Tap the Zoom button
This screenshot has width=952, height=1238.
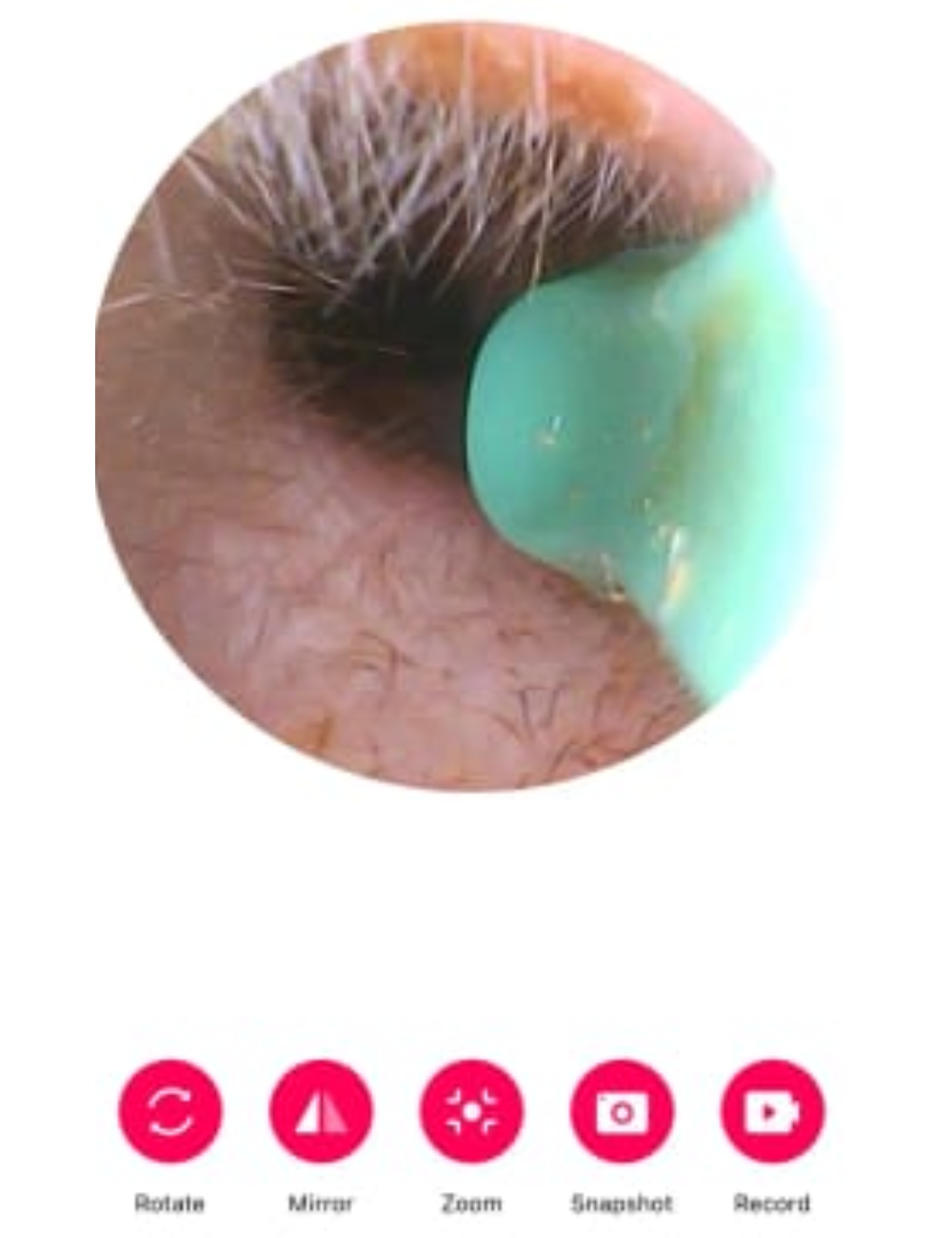pyautogui.click(x=471, y=1110)
